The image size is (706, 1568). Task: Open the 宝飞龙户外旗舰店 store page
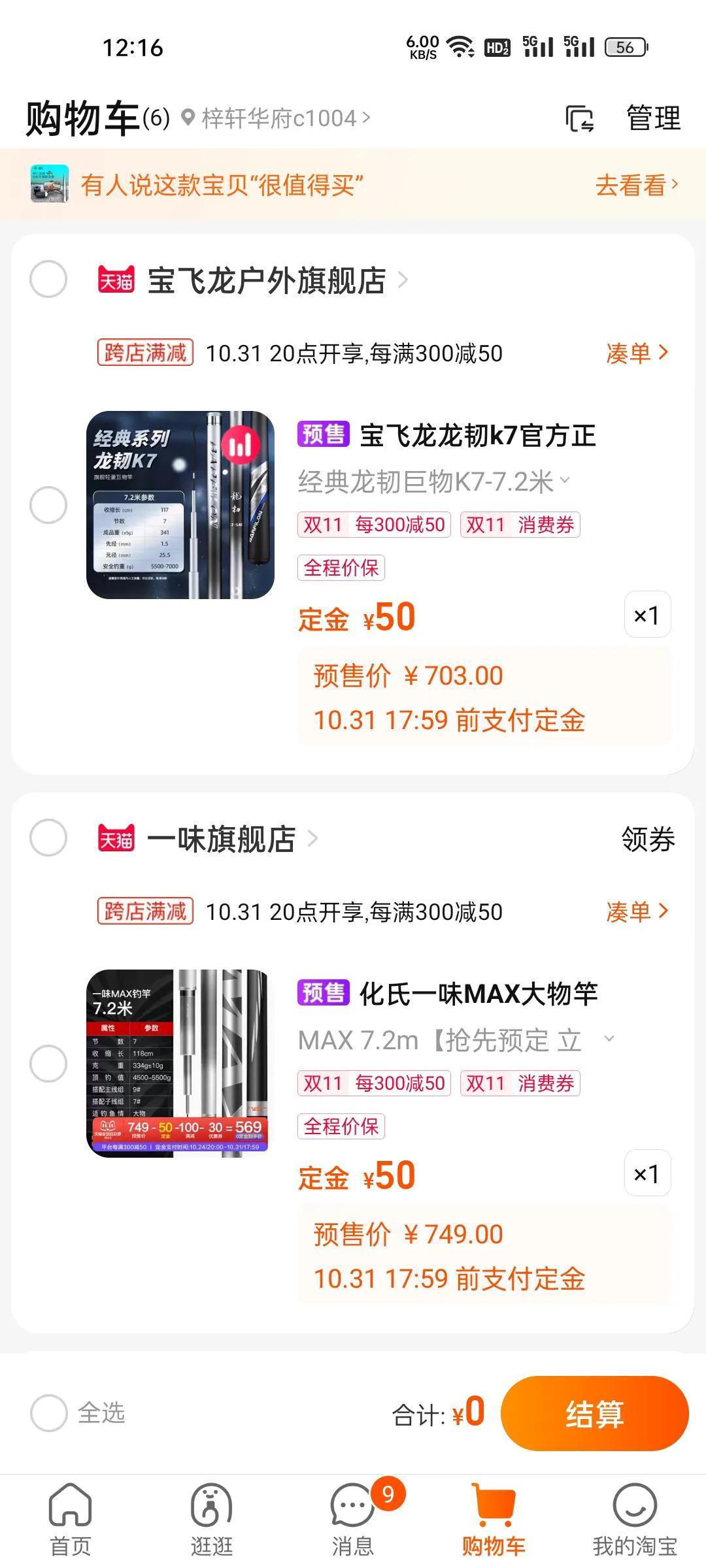click(x=266, y=281)
